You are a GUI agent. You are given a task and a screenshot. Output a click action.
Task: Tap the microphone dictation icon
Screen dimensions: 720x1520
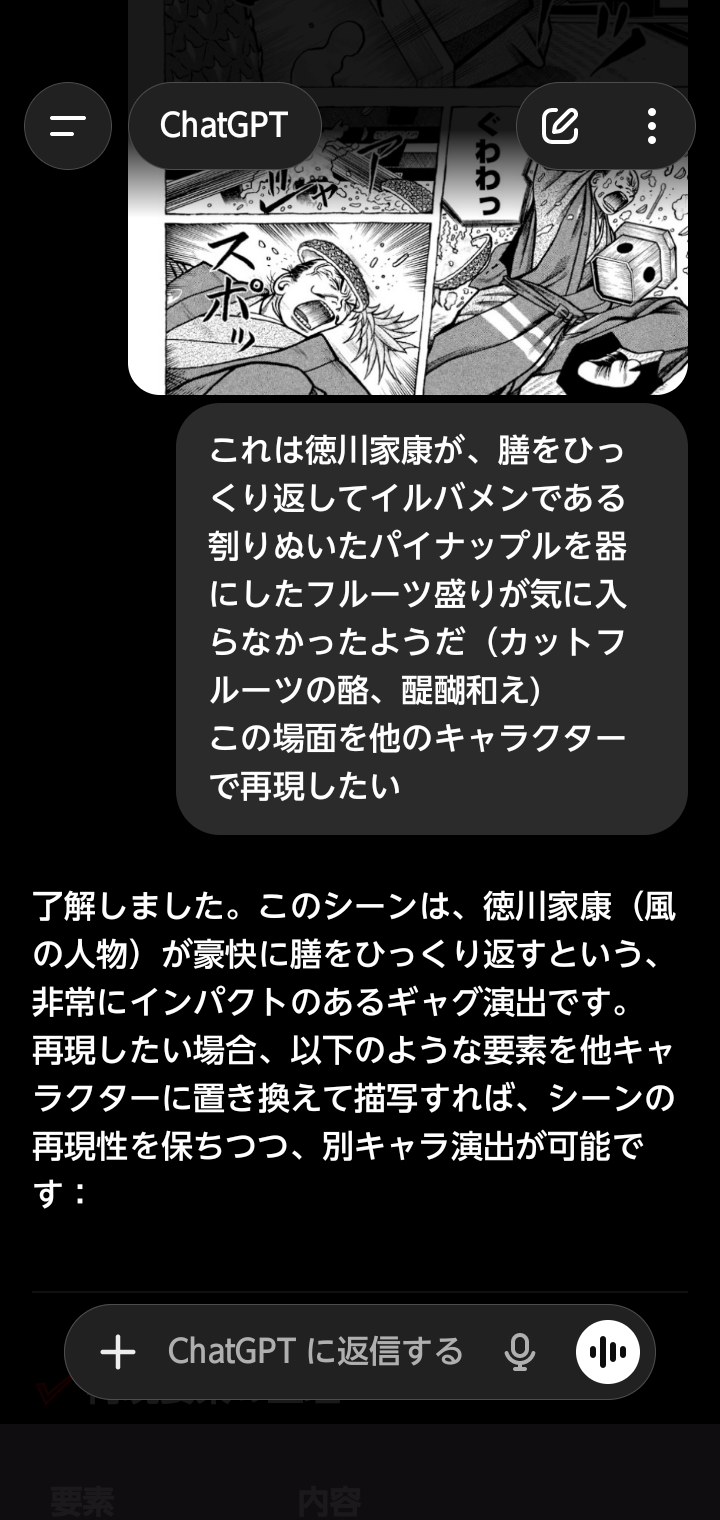(x=519, y=1352)
